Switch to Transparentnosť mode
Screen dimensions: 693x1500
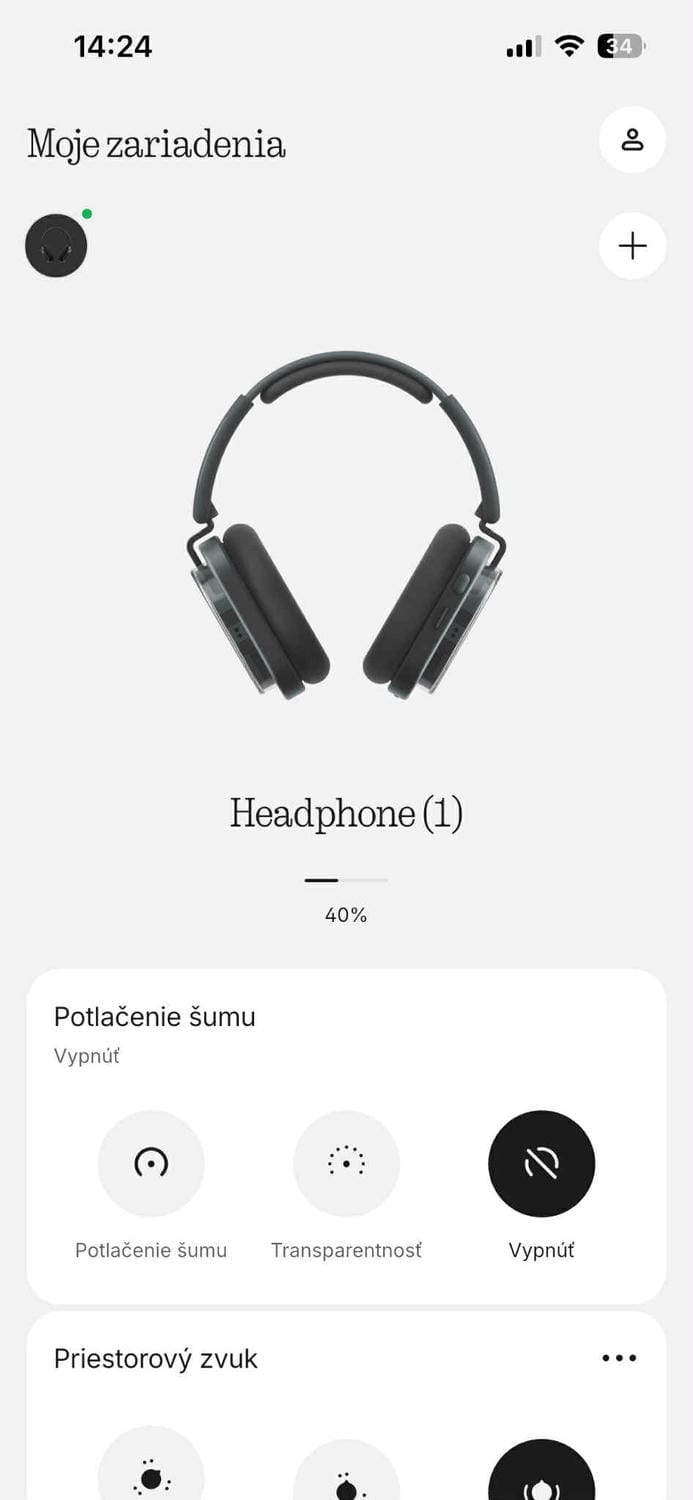[x=346, y=1164]
